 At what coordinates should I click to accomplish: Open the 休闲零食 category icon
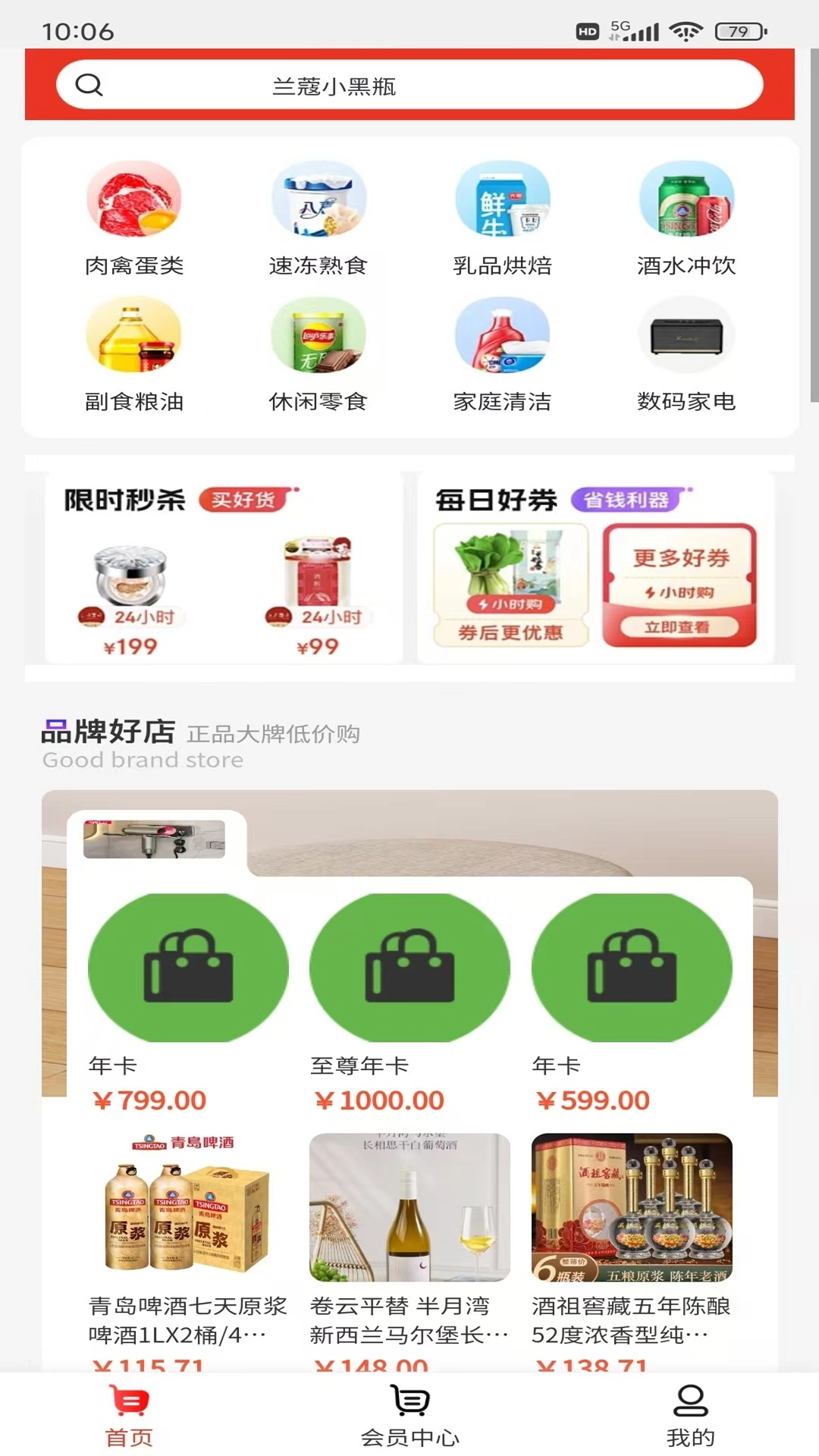318,337
